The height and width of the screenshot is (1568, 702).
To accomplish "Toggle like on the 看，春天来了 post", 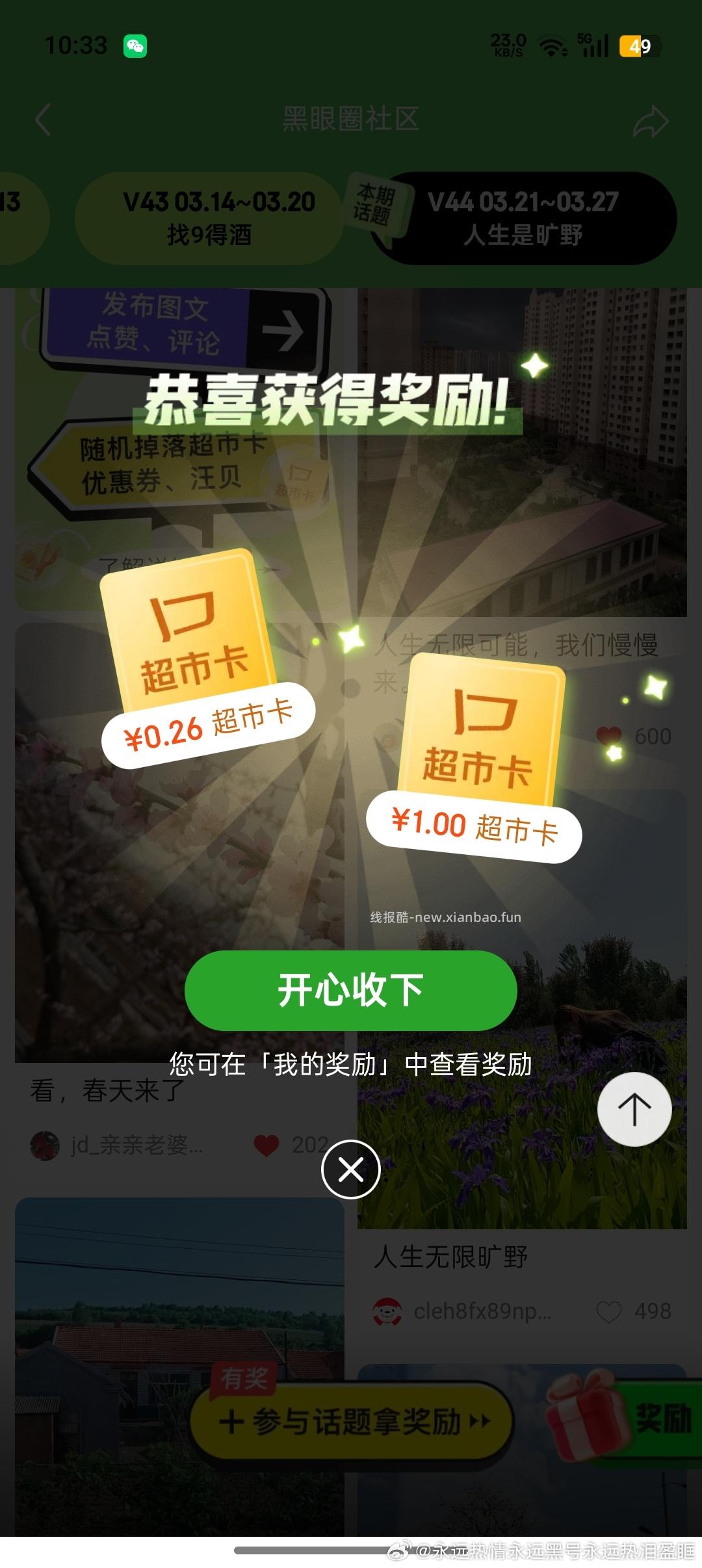I will coord(266,1143).
